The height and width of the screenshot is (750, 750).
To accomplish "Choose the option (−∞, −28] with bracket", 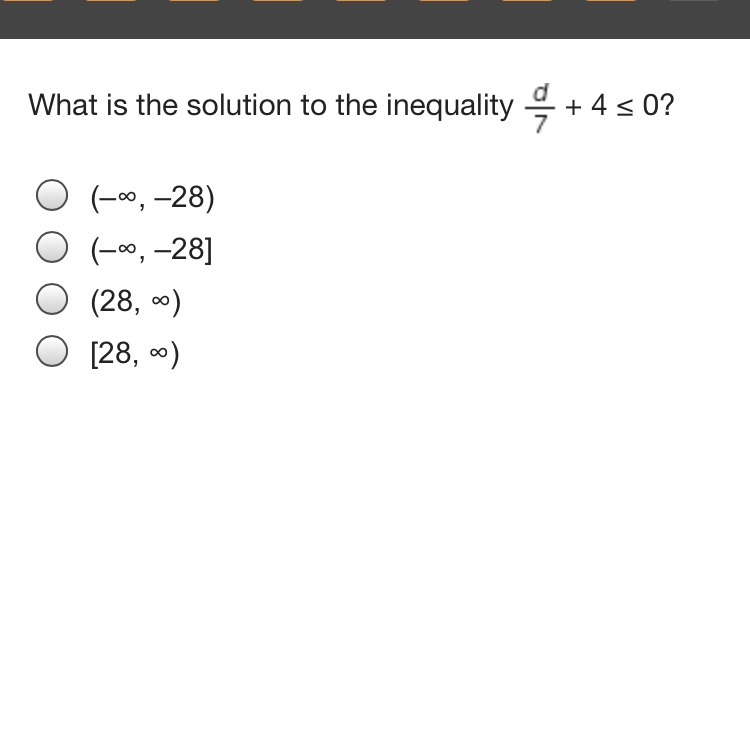I will (x=52, y=247).
